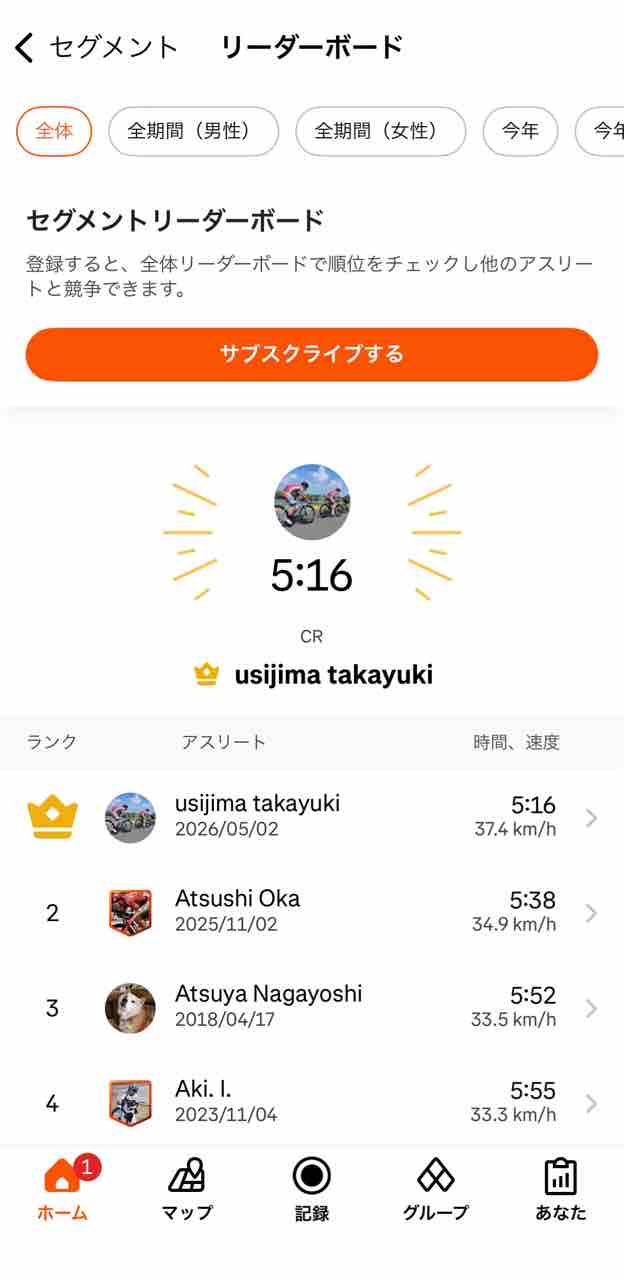Go to the グループ tab
This screenshot has width=624, height=1280.
(436, 1189)
